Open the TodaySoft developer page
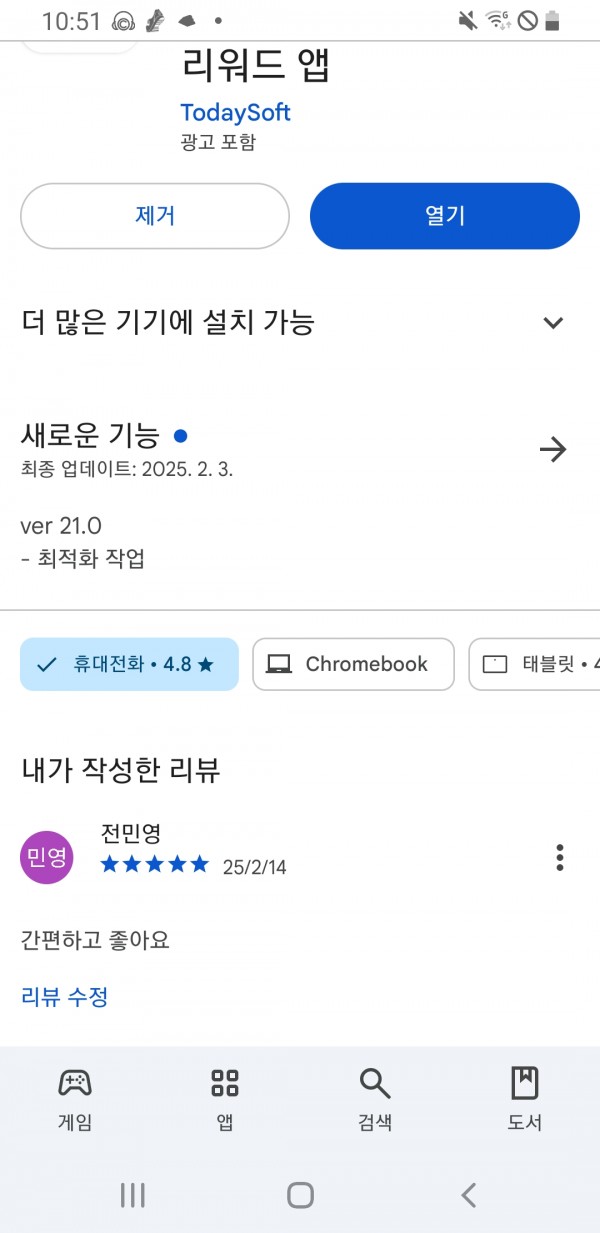 pyautogui.click(x=236, y=112)
